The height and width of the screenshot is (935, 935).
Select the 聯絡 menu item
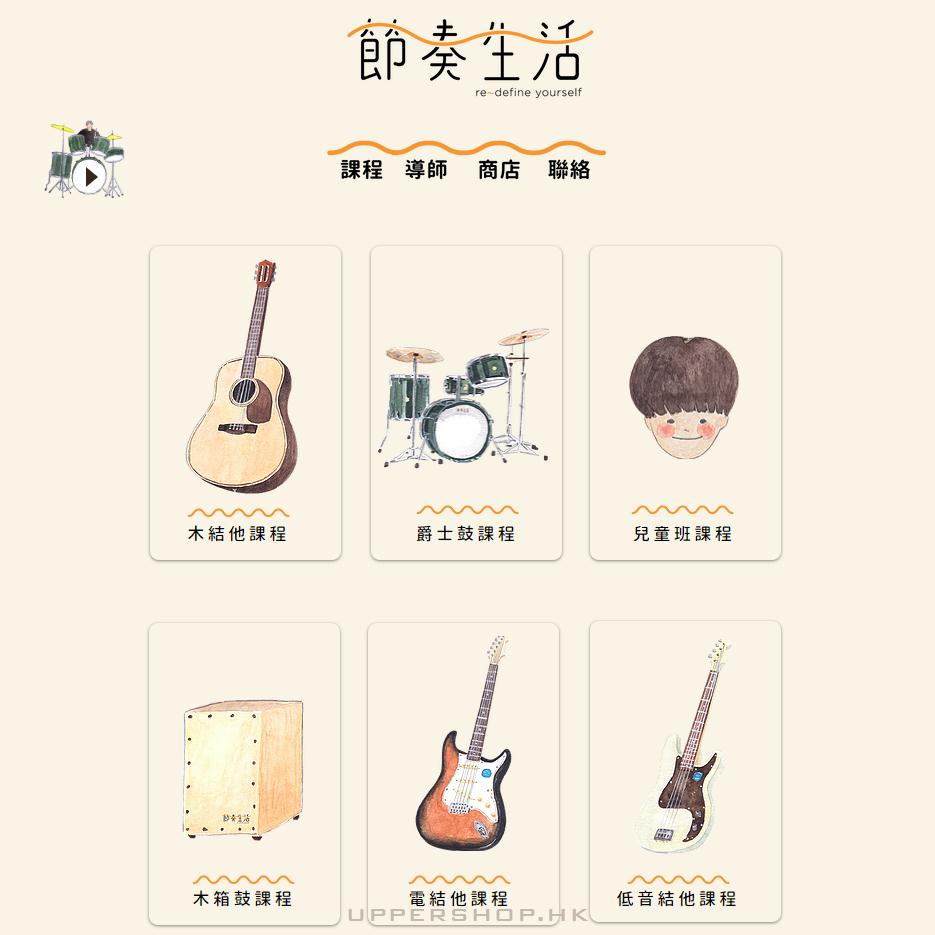pos(569,170)
